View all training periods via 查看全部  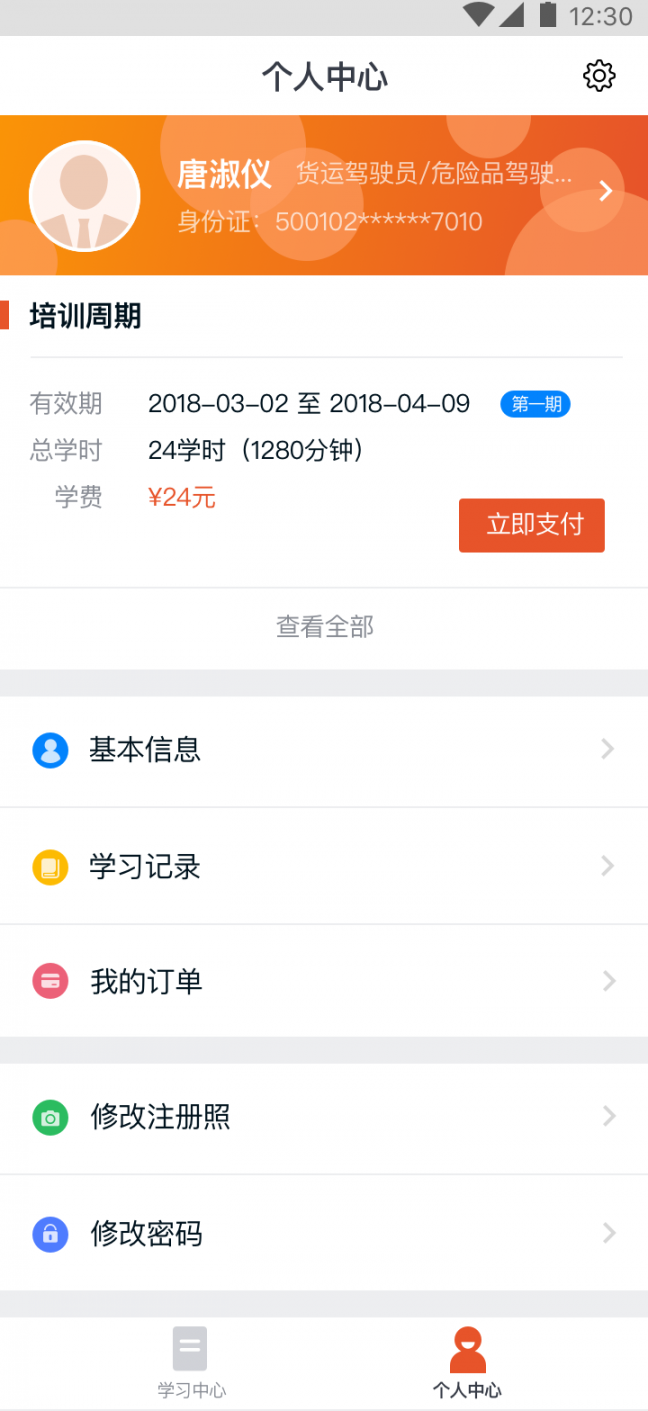click(324, 628)
